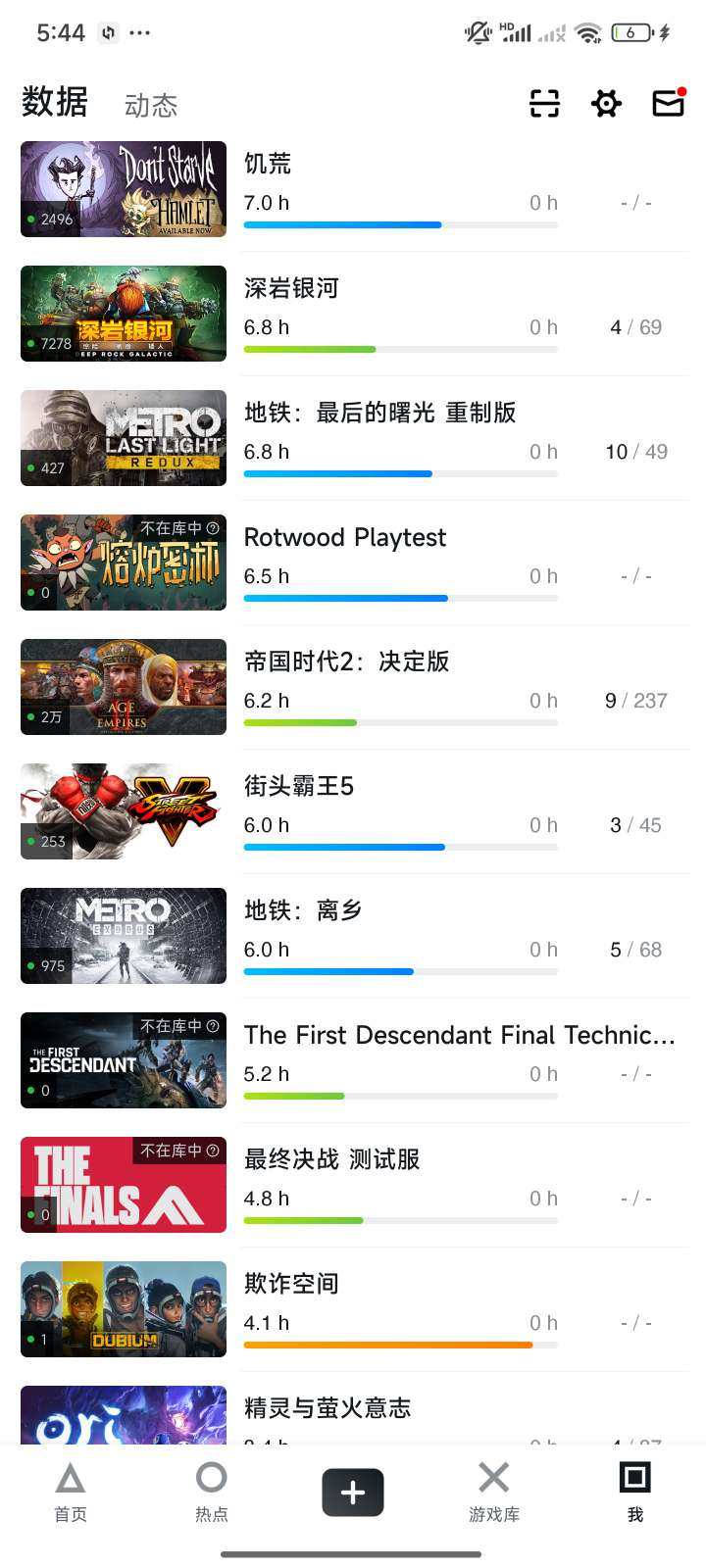Screen dimensions: 706x1568
Task: Open the mail inbox with red badge
Action: tap(668, 103)
